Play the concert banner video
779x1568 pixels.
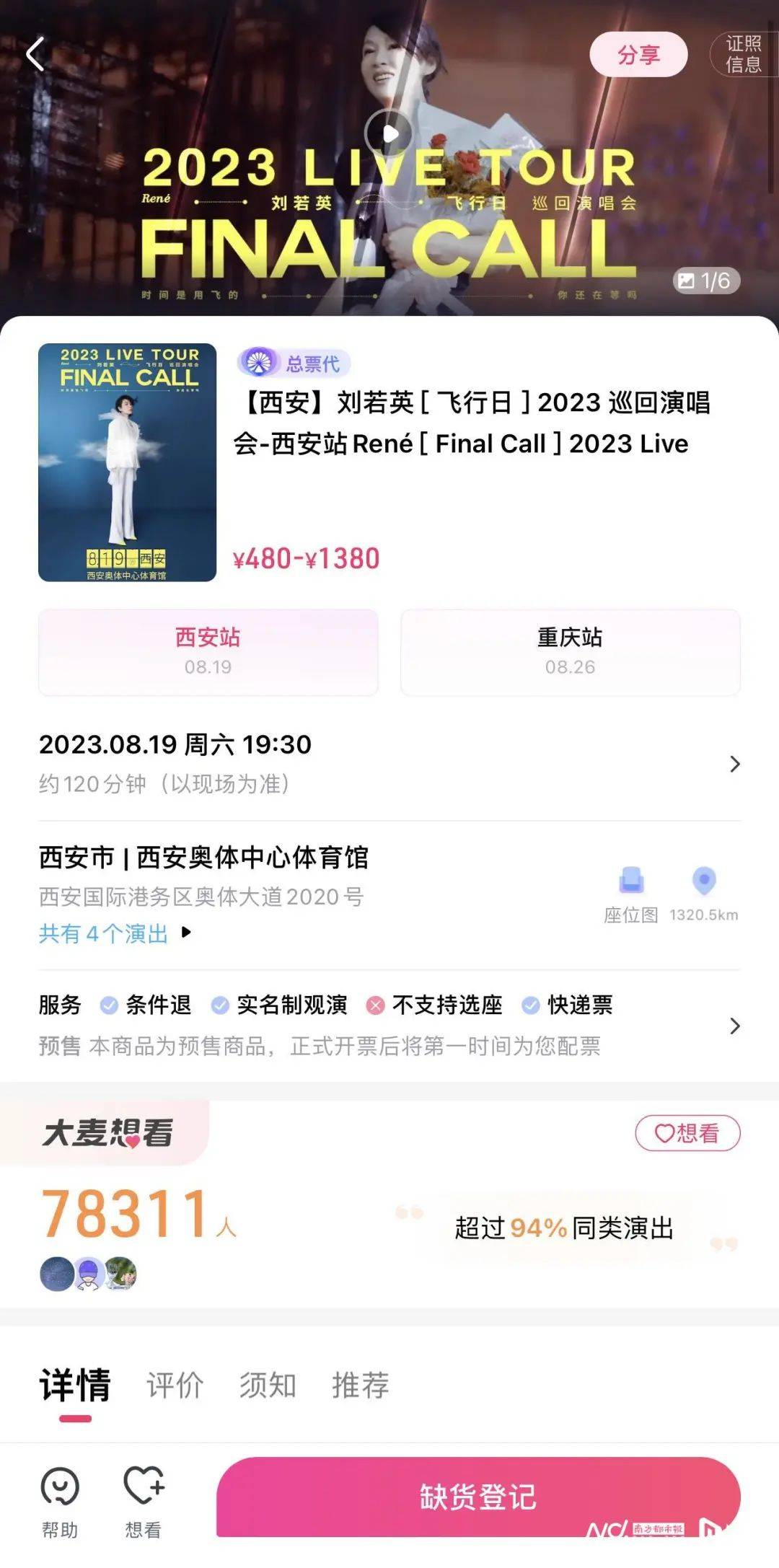[389, 133]
